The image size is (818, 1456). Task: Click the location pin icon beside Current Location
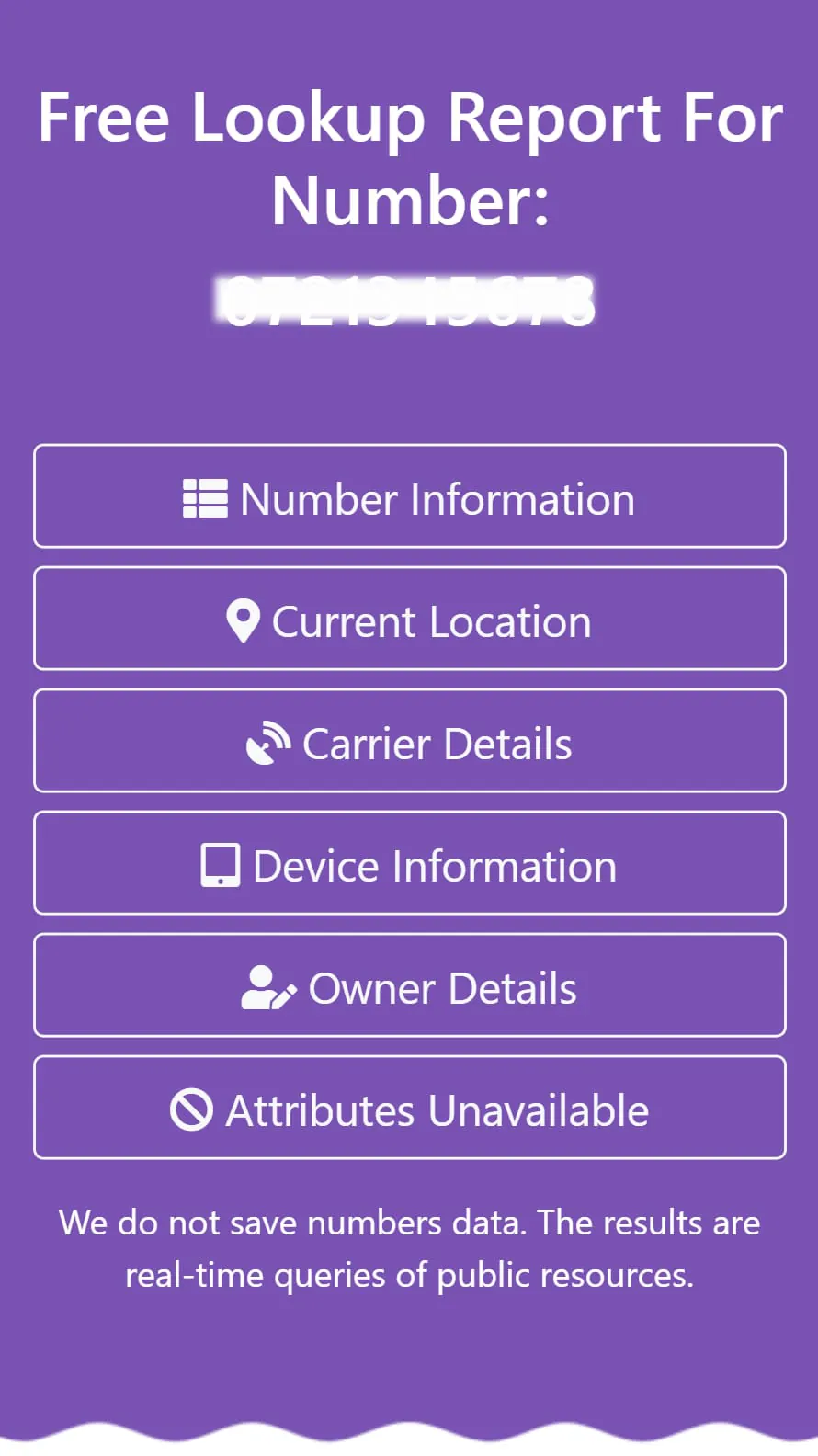[244, 620]
